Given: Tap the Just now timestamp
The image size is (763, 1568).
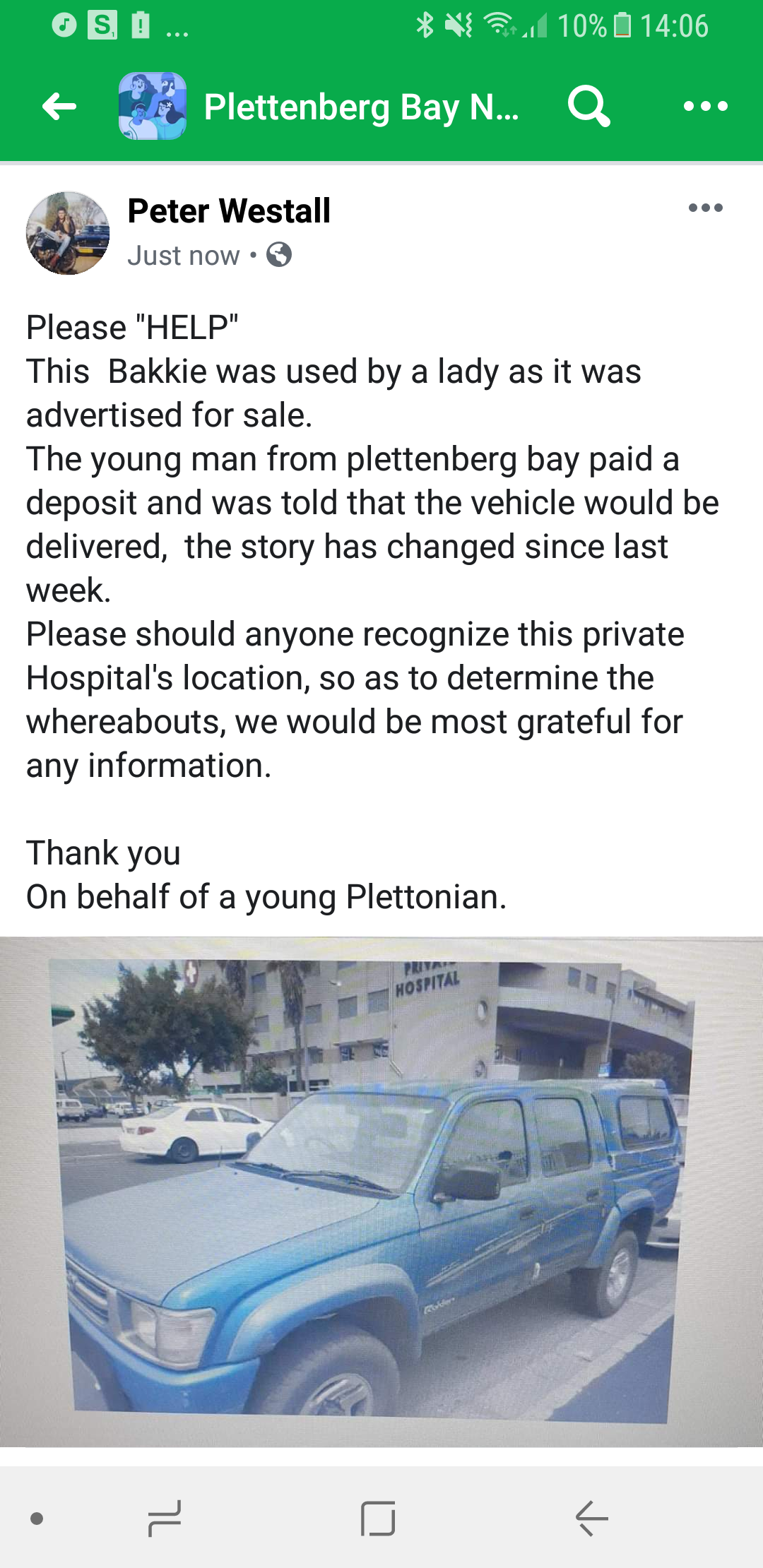Looking at the screenshot, I should [182, 256].
